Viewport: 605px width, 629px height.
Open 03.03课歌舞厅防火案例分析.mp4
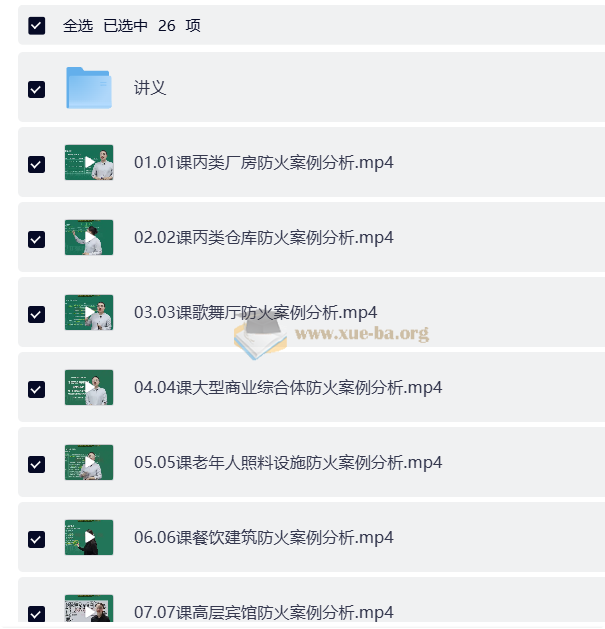coord(255,312)
